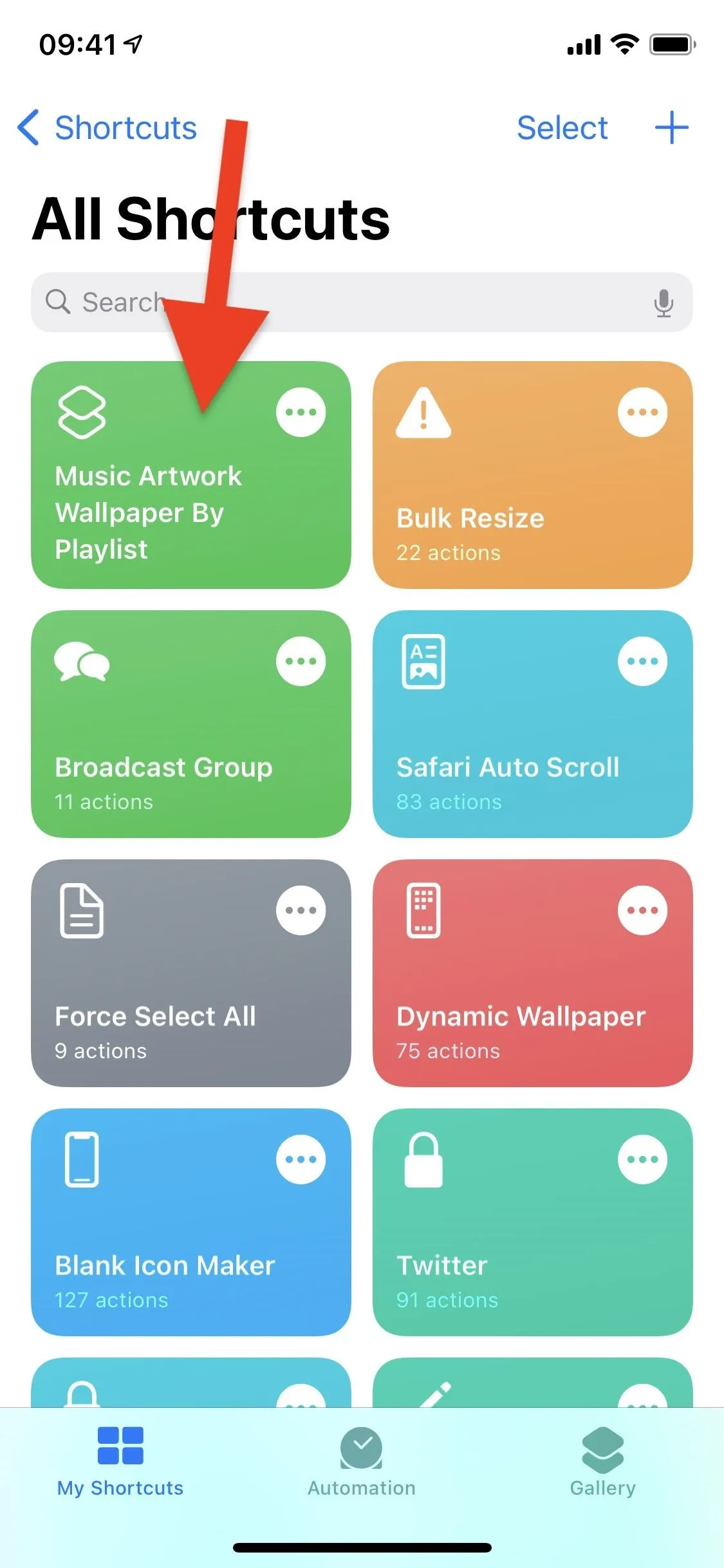Edit Bulk Resize via its three-dot button
Image resolution: width=724 pixels, height=1568 pixels.
tap(642, 412)
